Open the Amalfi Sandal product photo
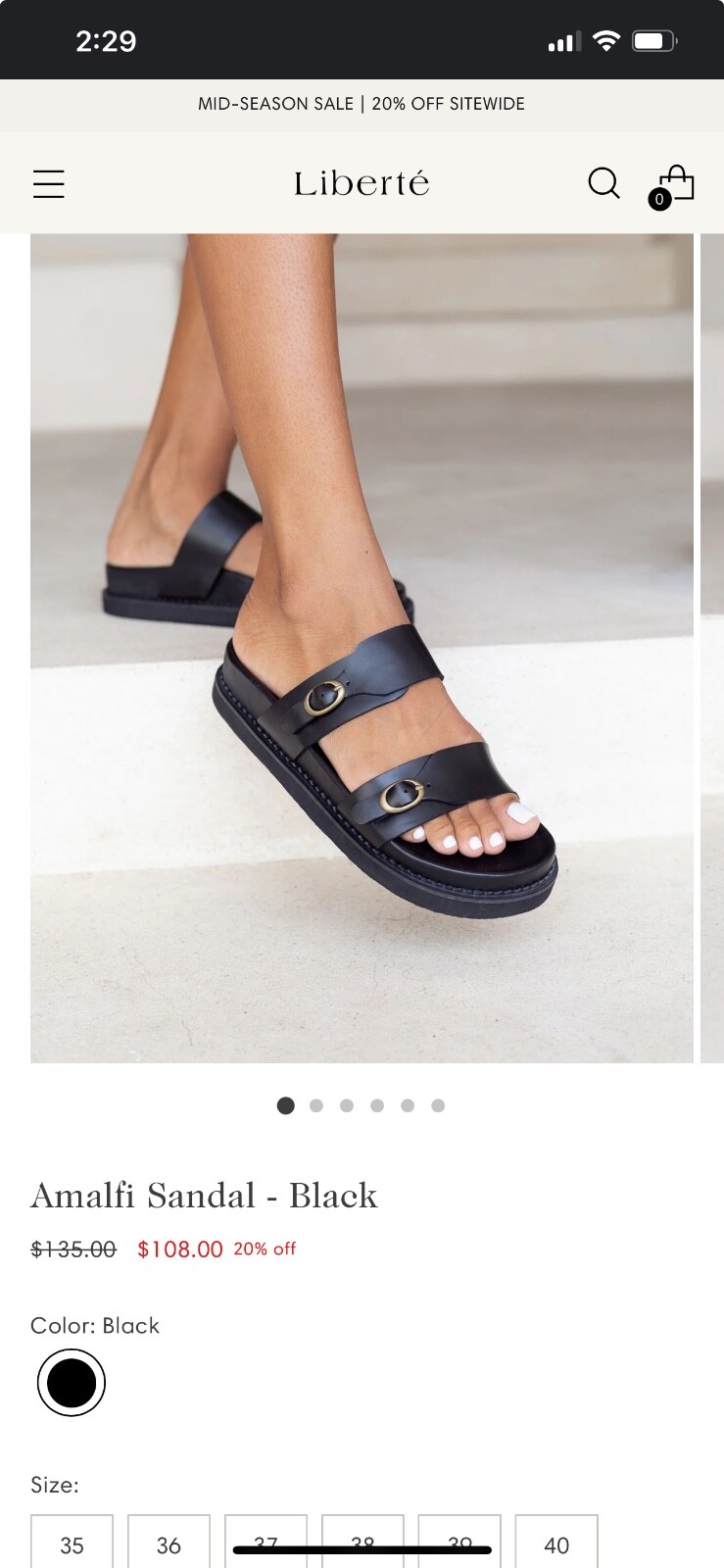This screenshot has width=724, height=1568. [362, 647]
